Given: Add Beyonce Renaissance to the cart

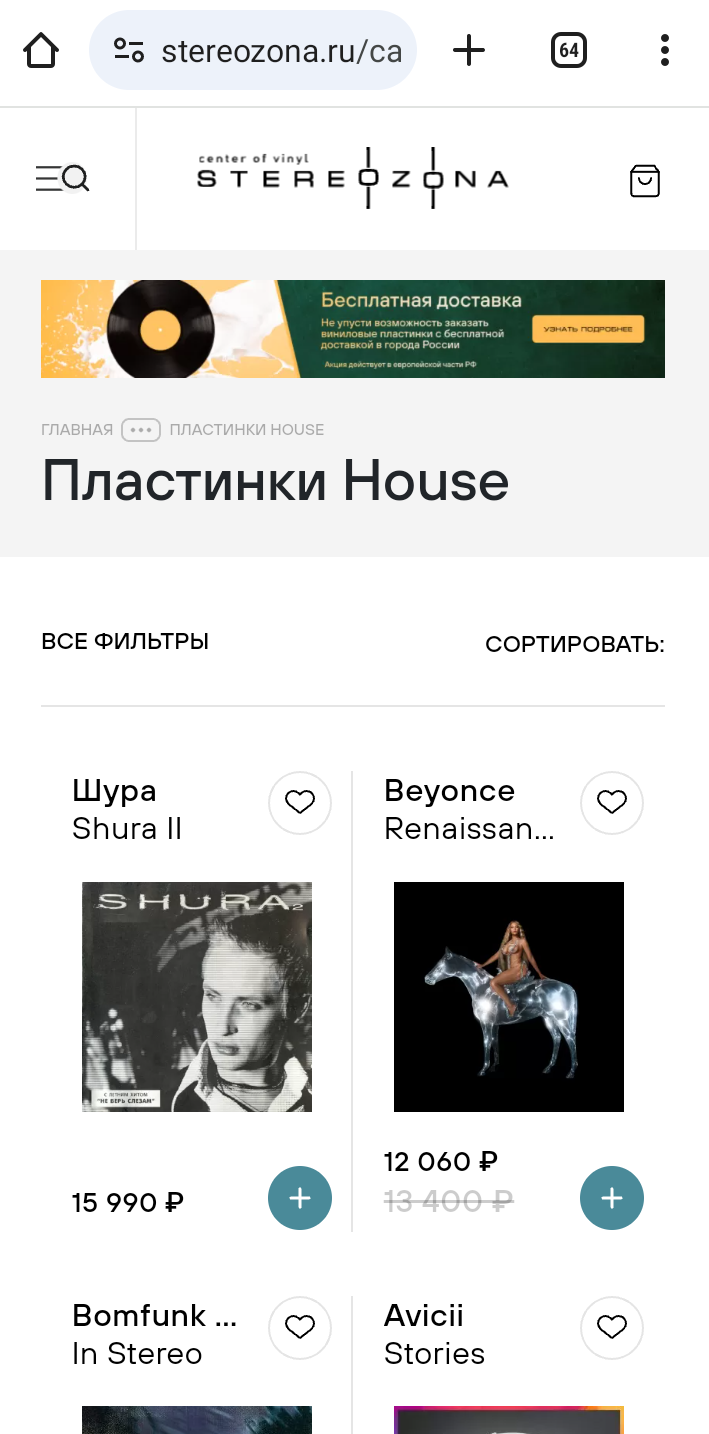Looking at the screenshot, I should pos(612,1198).
